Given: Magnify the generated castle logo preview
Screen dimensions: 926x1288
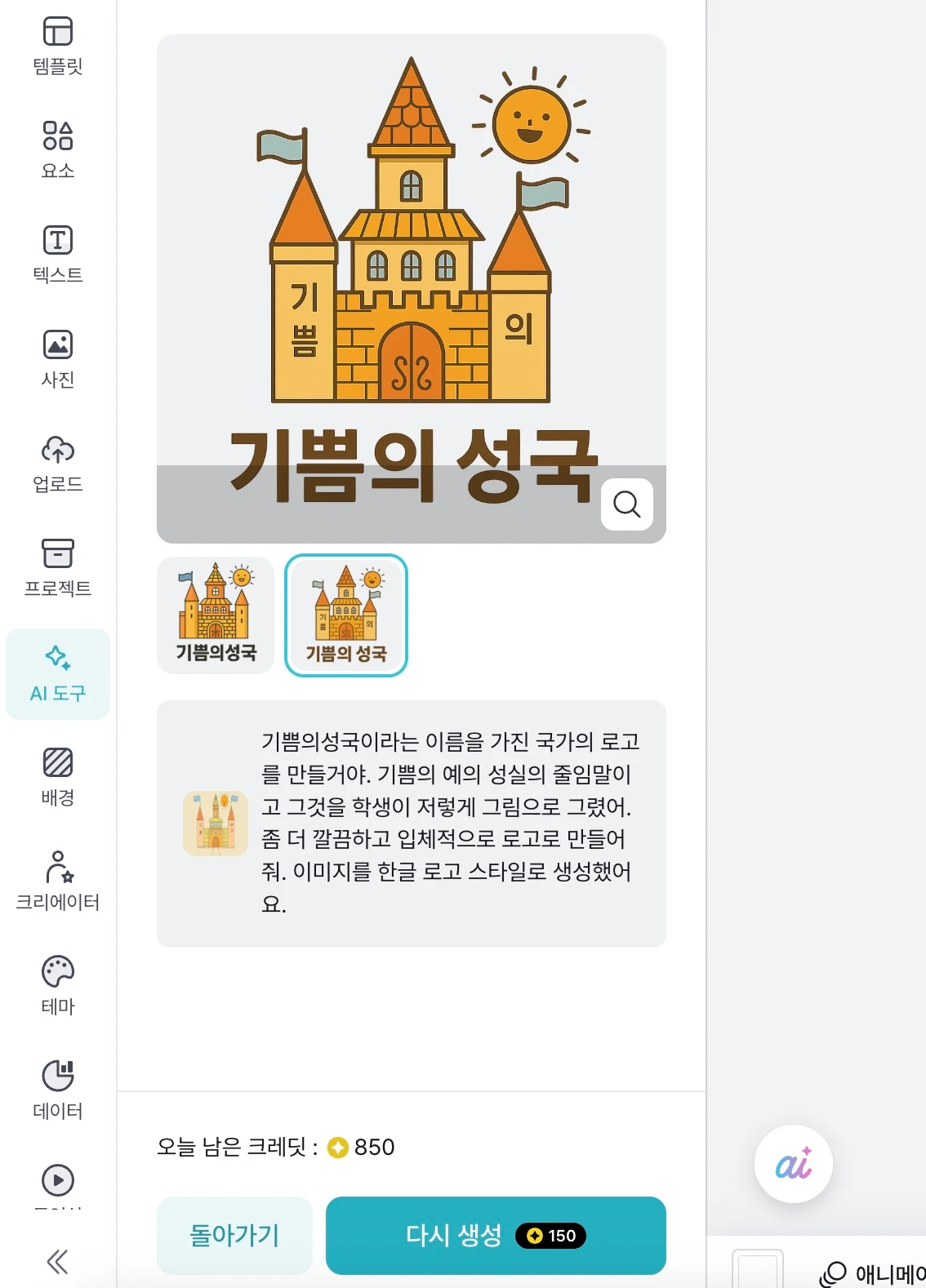Looking at the screenshot, I should point(626,504).
